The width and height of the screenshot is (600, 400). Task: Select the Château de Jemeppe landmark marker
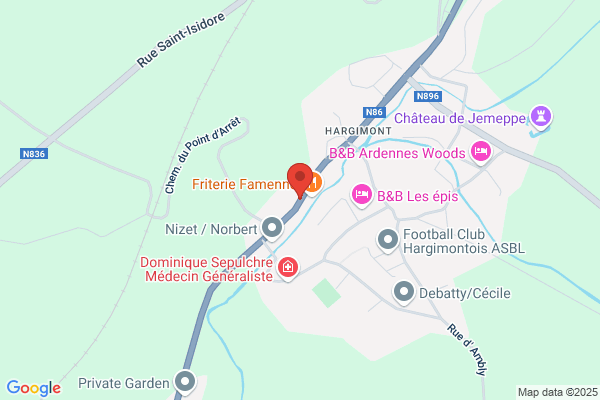pos(541,118)
